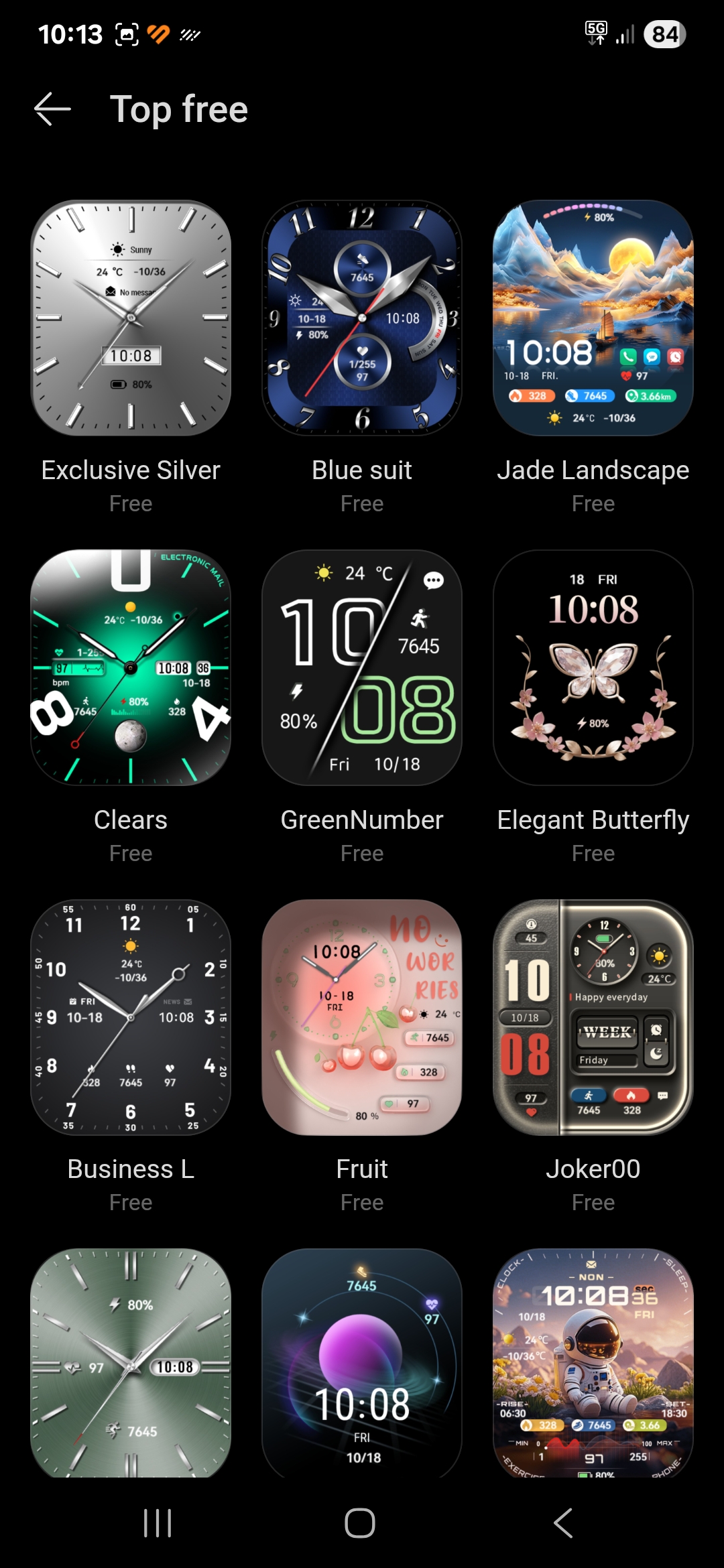Open the Elegant Butterfly watch face

(593, 668)
